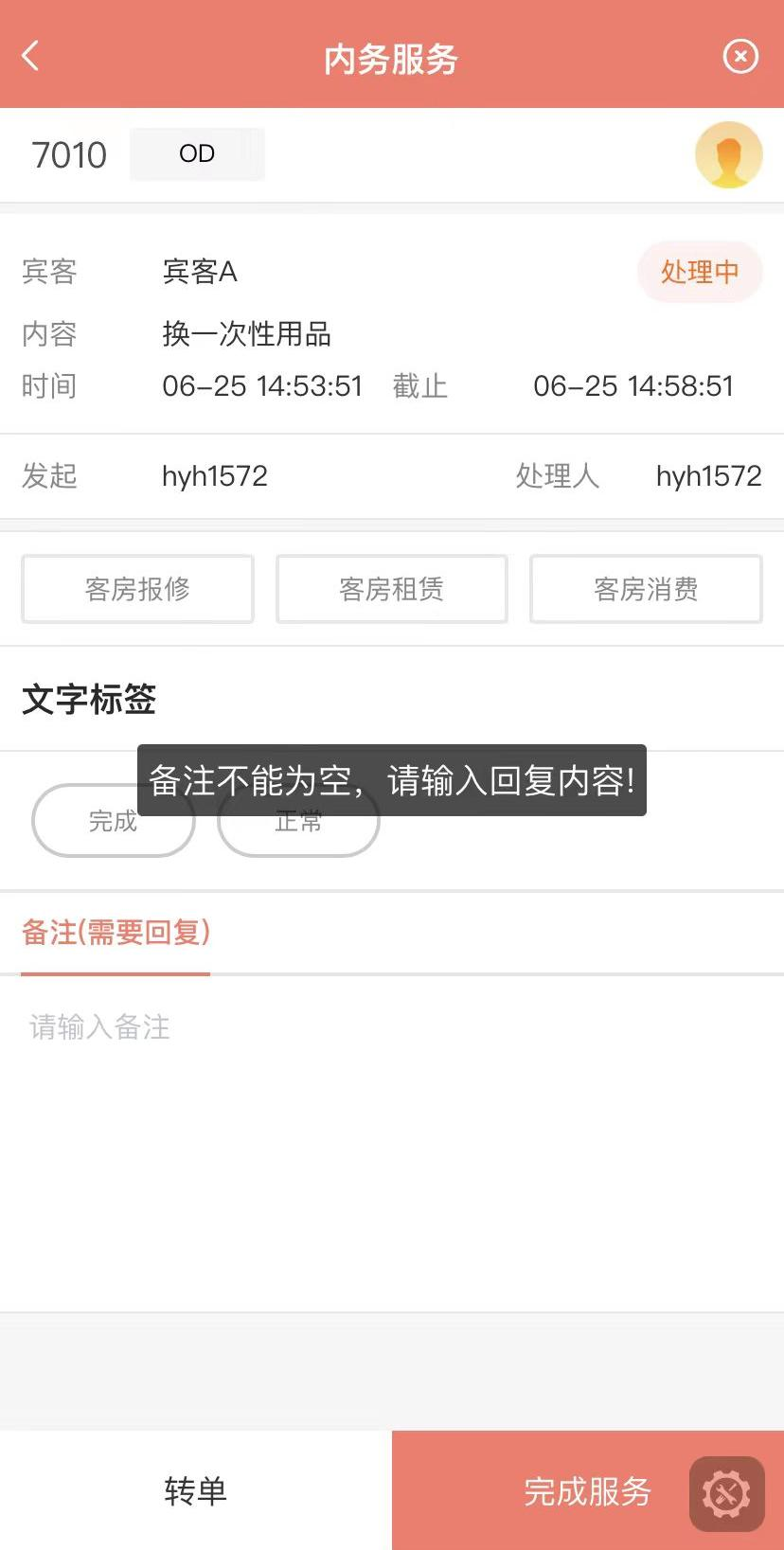This screenshot has height=1550, width=784.
Task: Tap 转单 to transfer the order
Action: tap(196, 1490)
